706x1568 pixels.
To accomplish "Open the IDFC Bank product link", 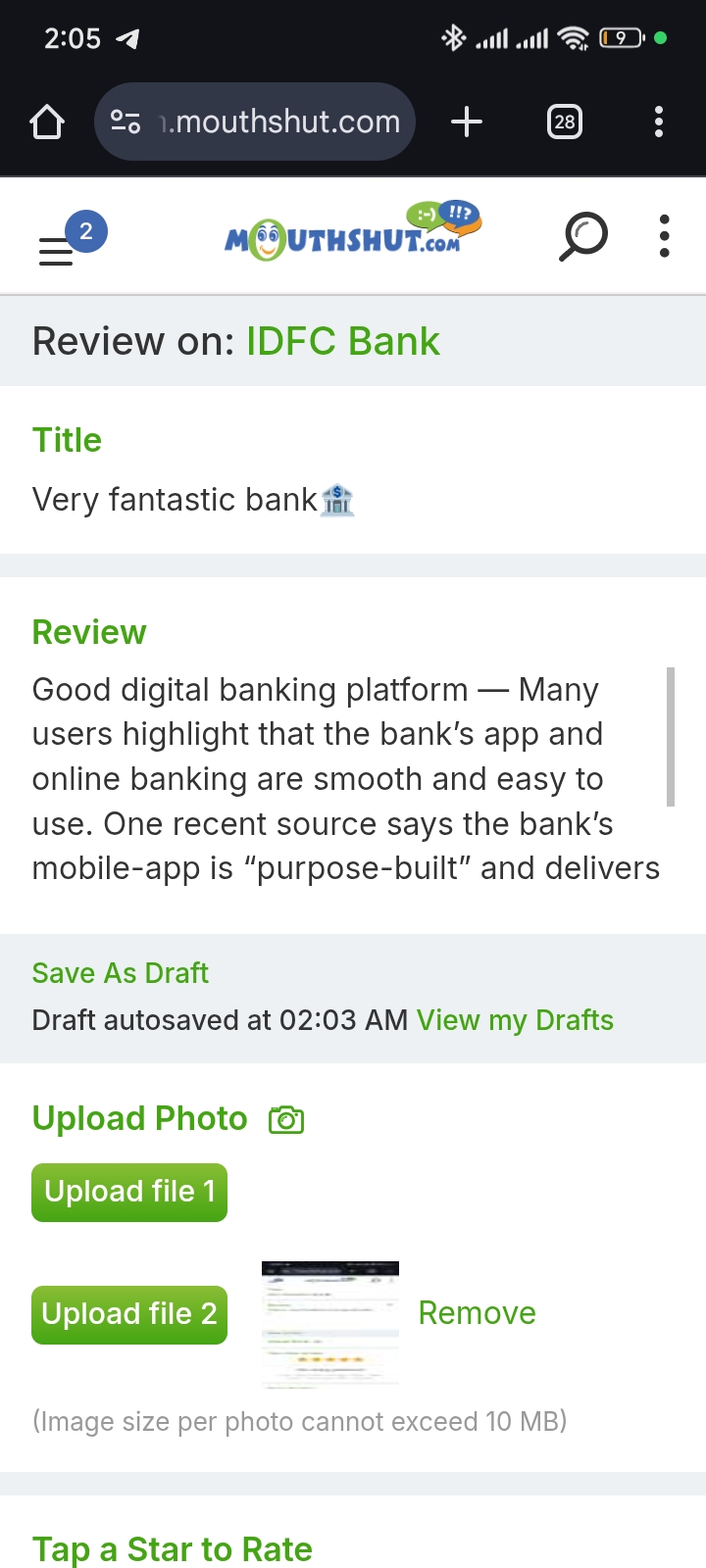I will (x=342, y=341).
